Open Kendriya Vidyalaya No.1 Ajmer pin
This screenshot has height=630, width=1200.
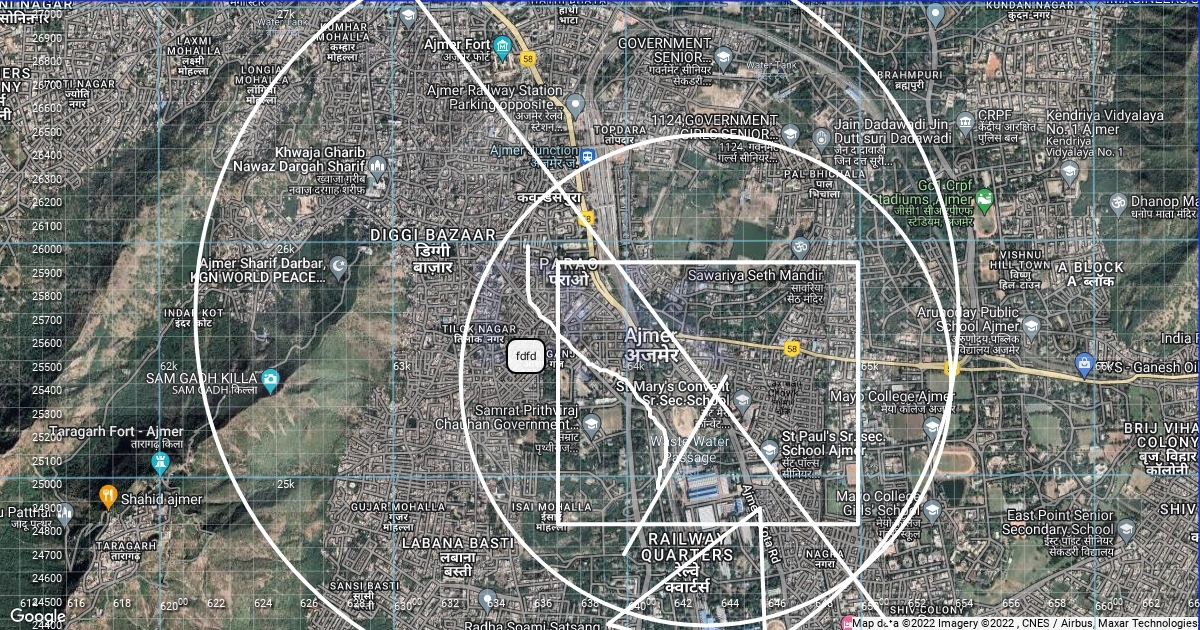pyautogui.click(x=1069, y=172)
